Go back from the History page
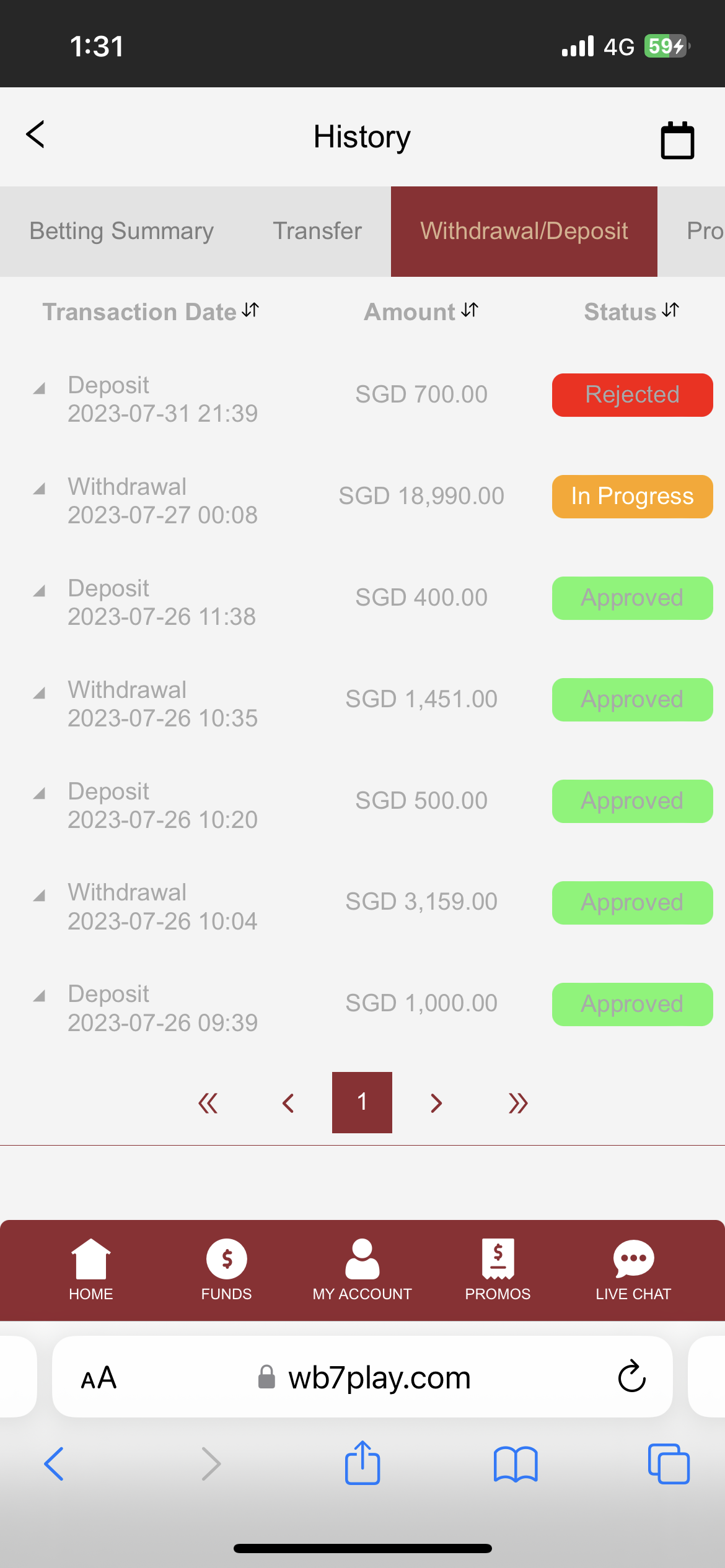 coord(36,134)
